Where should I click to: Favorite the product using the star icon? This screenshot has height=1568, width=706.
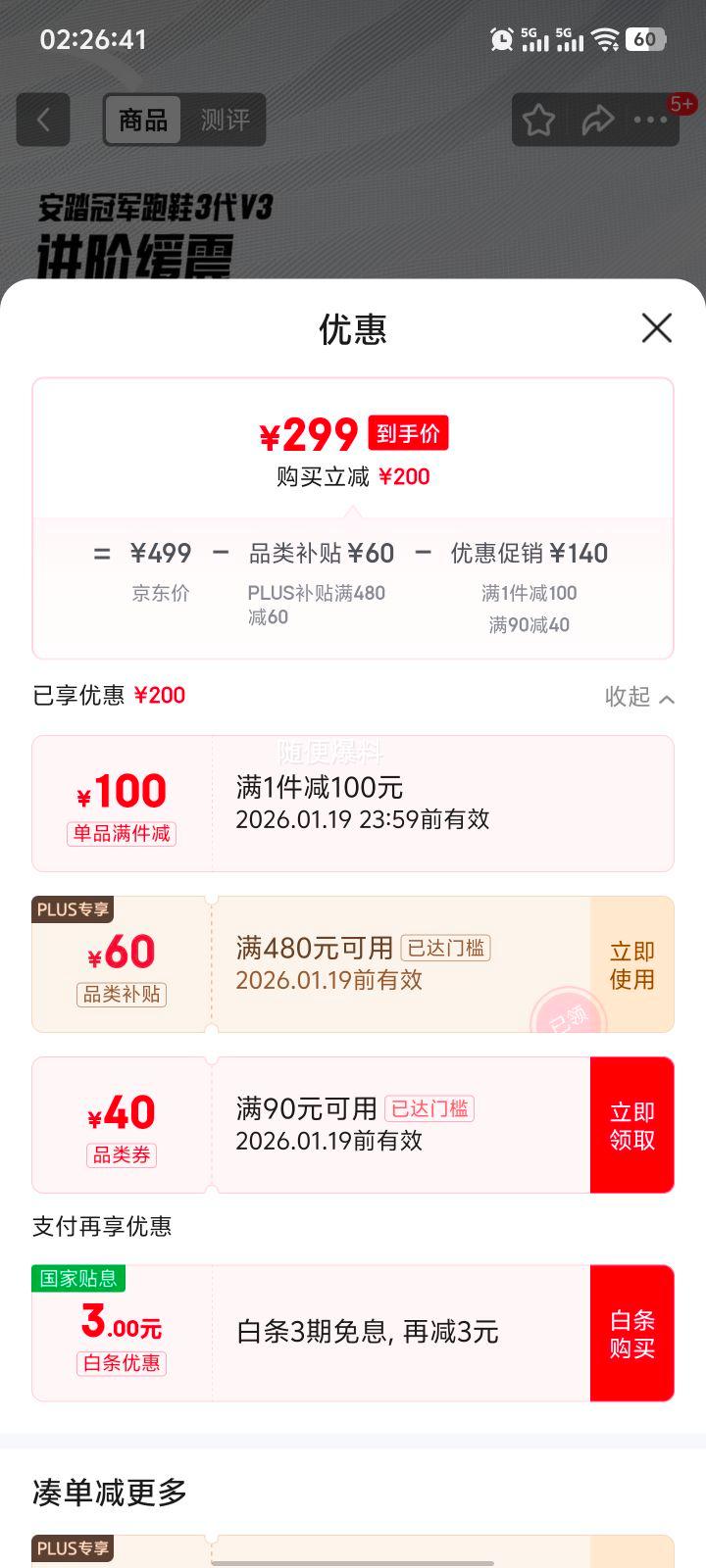(x=538, y=119)
